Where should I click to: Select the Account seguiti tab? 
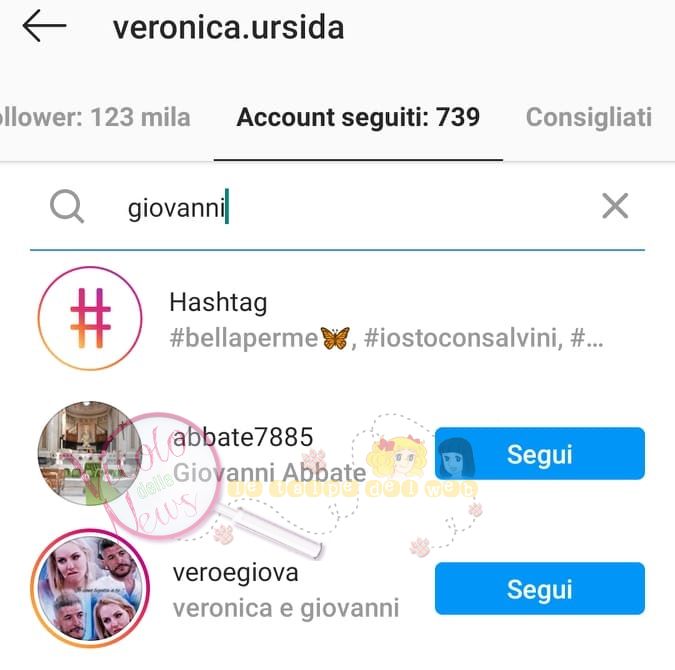coord(358,117)
